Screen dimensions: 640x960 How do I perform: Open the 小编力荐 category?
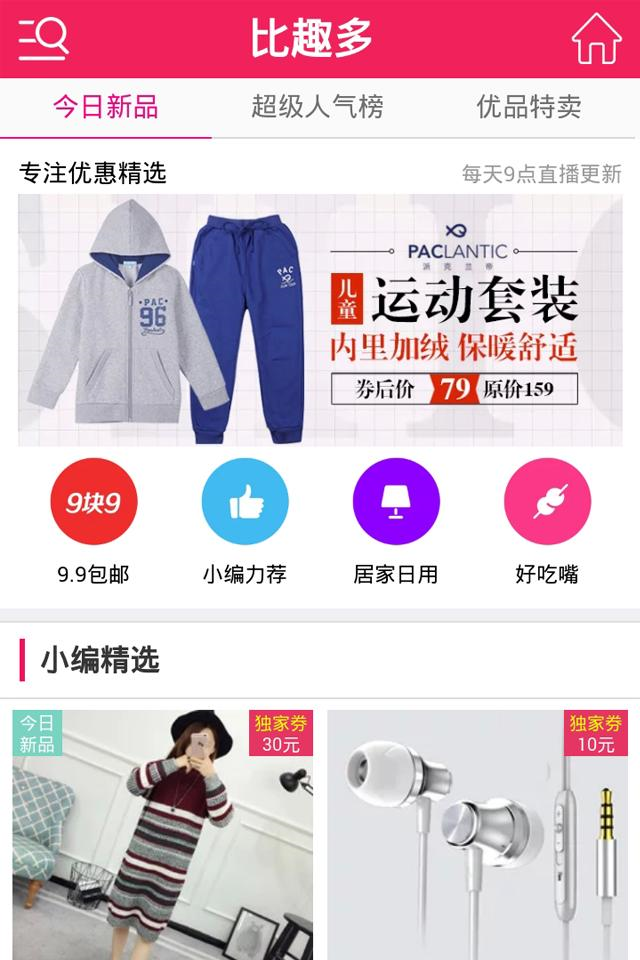coord(245,503)
